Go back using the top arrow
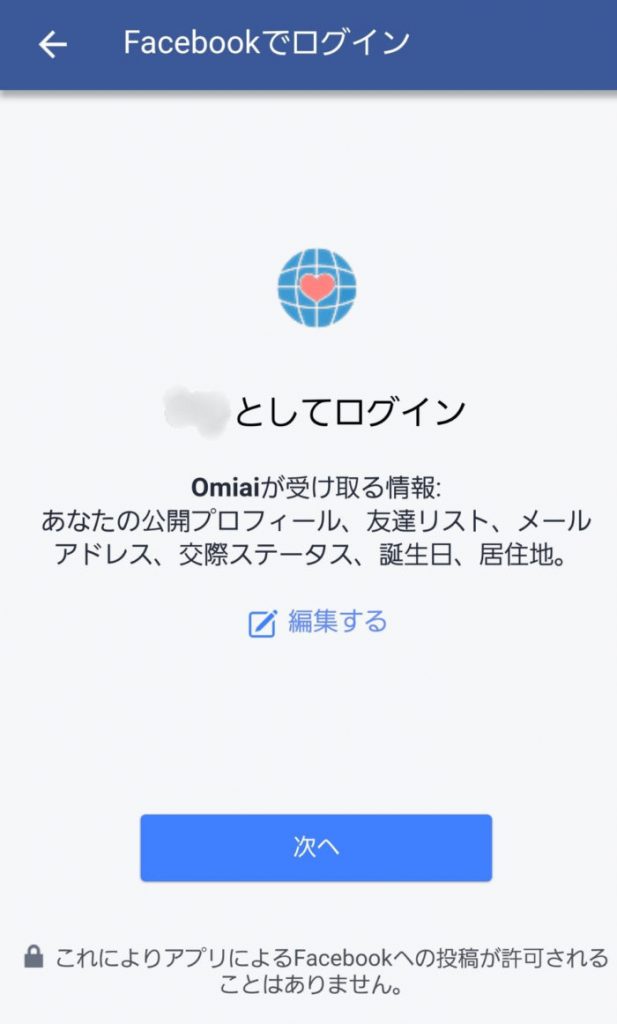This screenshot has width=617, height=1024. [x=52, y=44]
